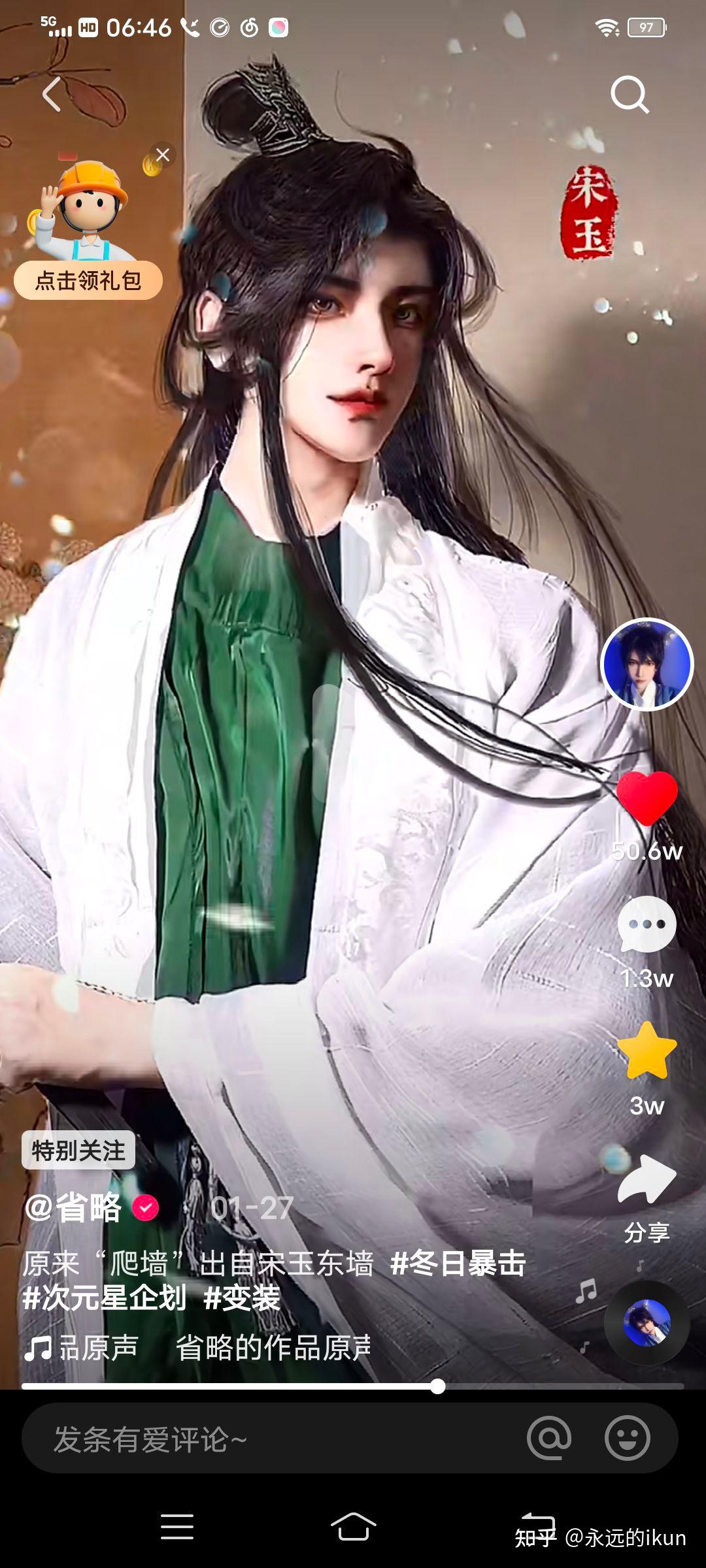Open the #次元星企划 hashtag
This screenshot has width=706, height=1568.
coord(105,1298)
